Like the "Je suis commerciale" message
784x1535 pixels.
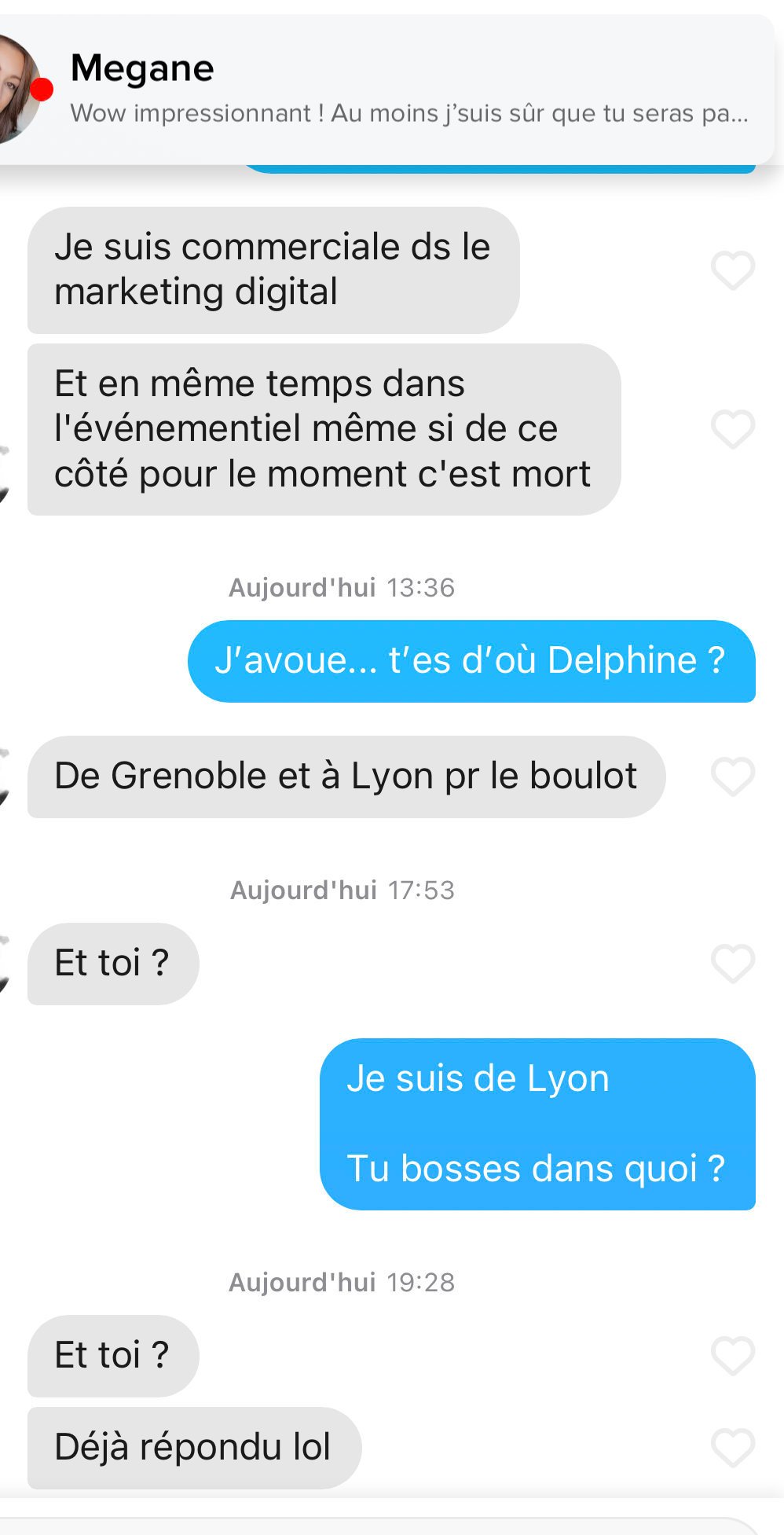point(732,270)
